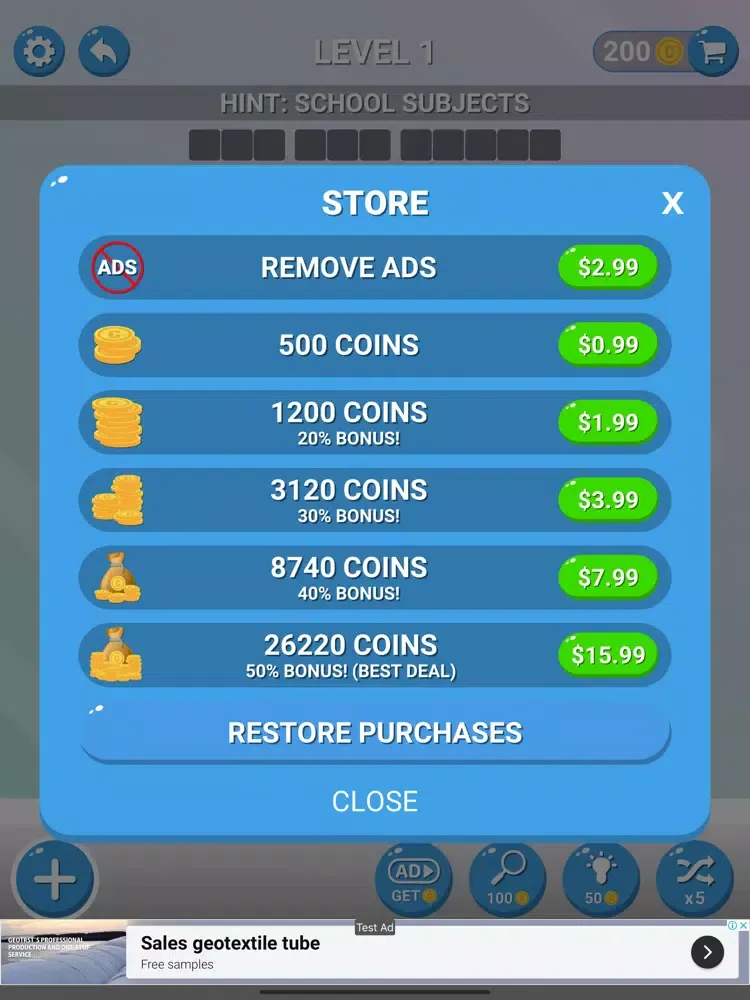
Task: Buy the 3120 coins pack for $3.99
Action: (607, 499)
